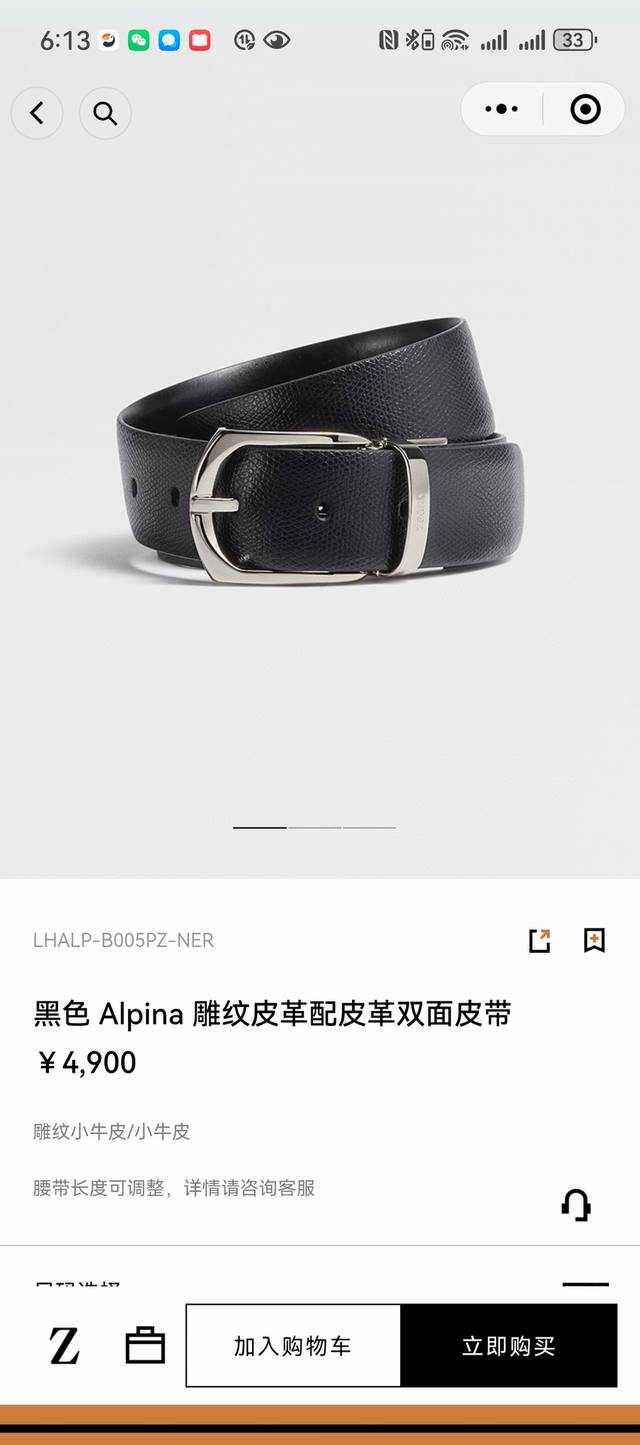640x1445 pixels.
Task: Contact customer service headset icon
Action: coord(576,1205)
